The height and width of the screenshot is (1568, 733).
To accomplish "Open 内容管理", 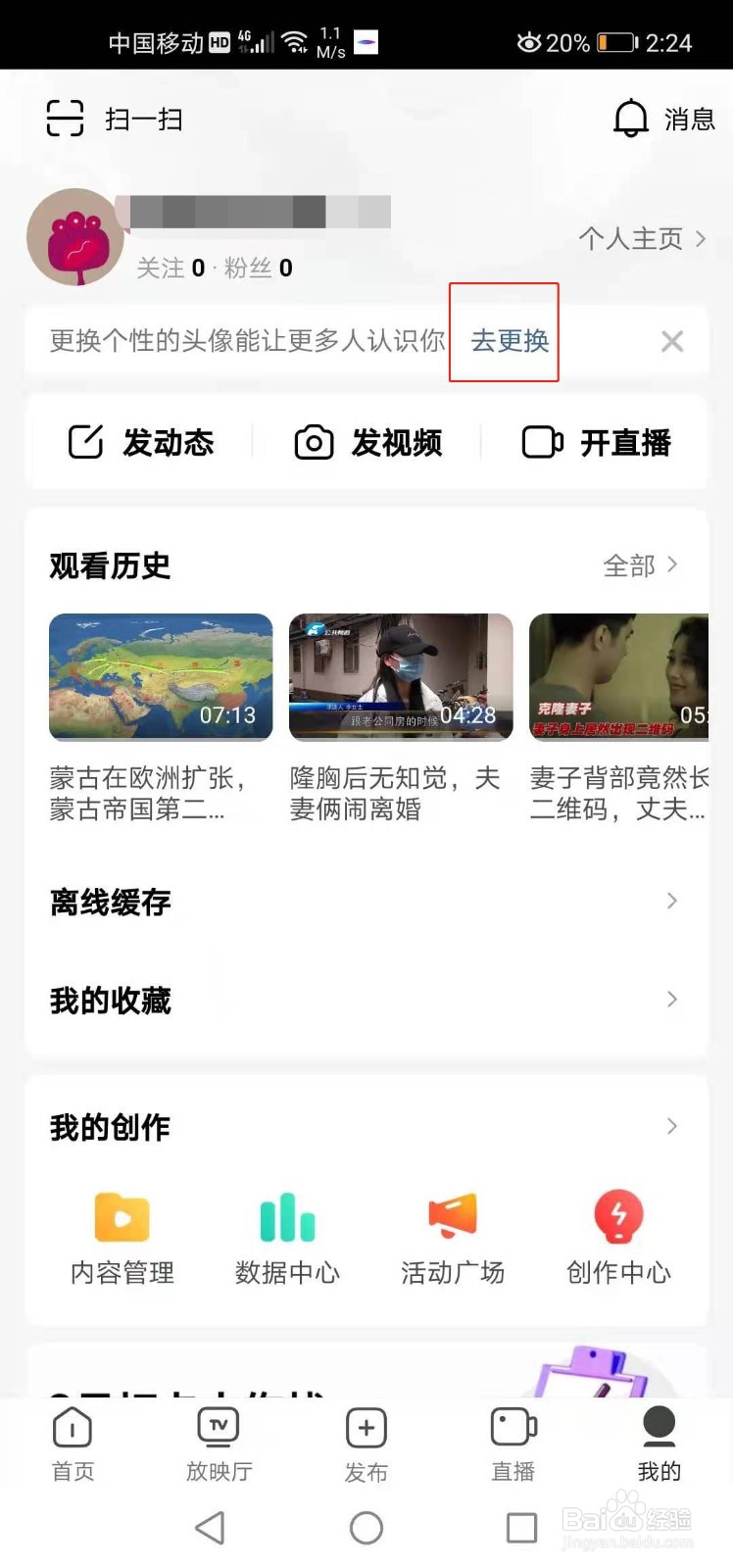I will [x=122, y=1238].
